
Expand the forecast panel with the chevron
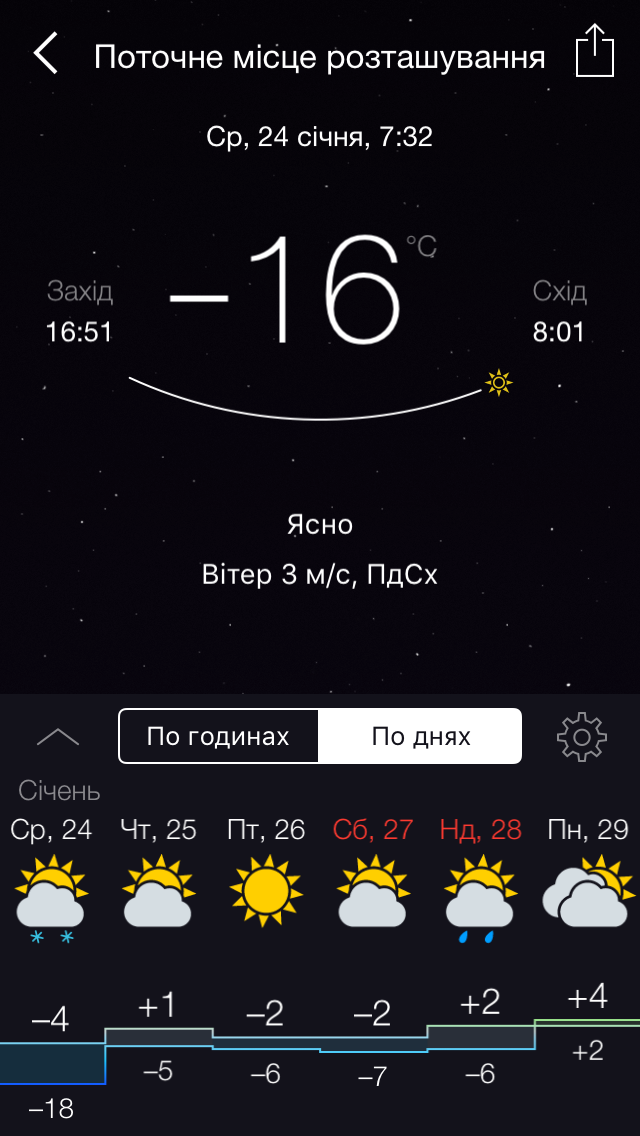[58, 738]
